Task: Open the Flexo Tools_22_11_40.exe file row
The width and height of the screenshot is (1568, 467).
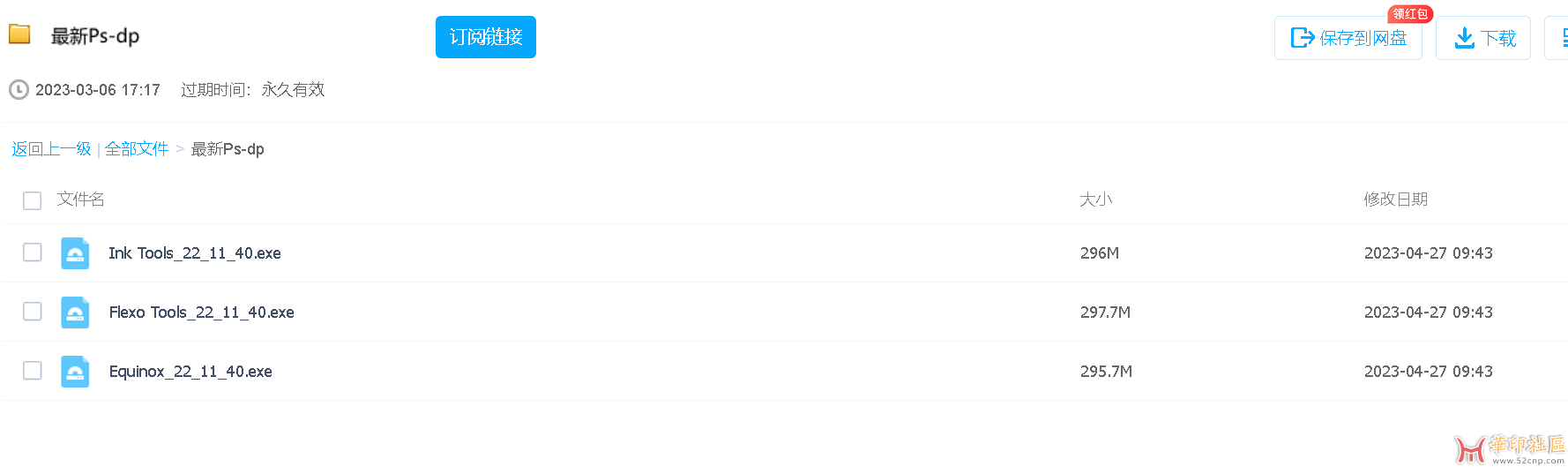Action: pos(201,313)
